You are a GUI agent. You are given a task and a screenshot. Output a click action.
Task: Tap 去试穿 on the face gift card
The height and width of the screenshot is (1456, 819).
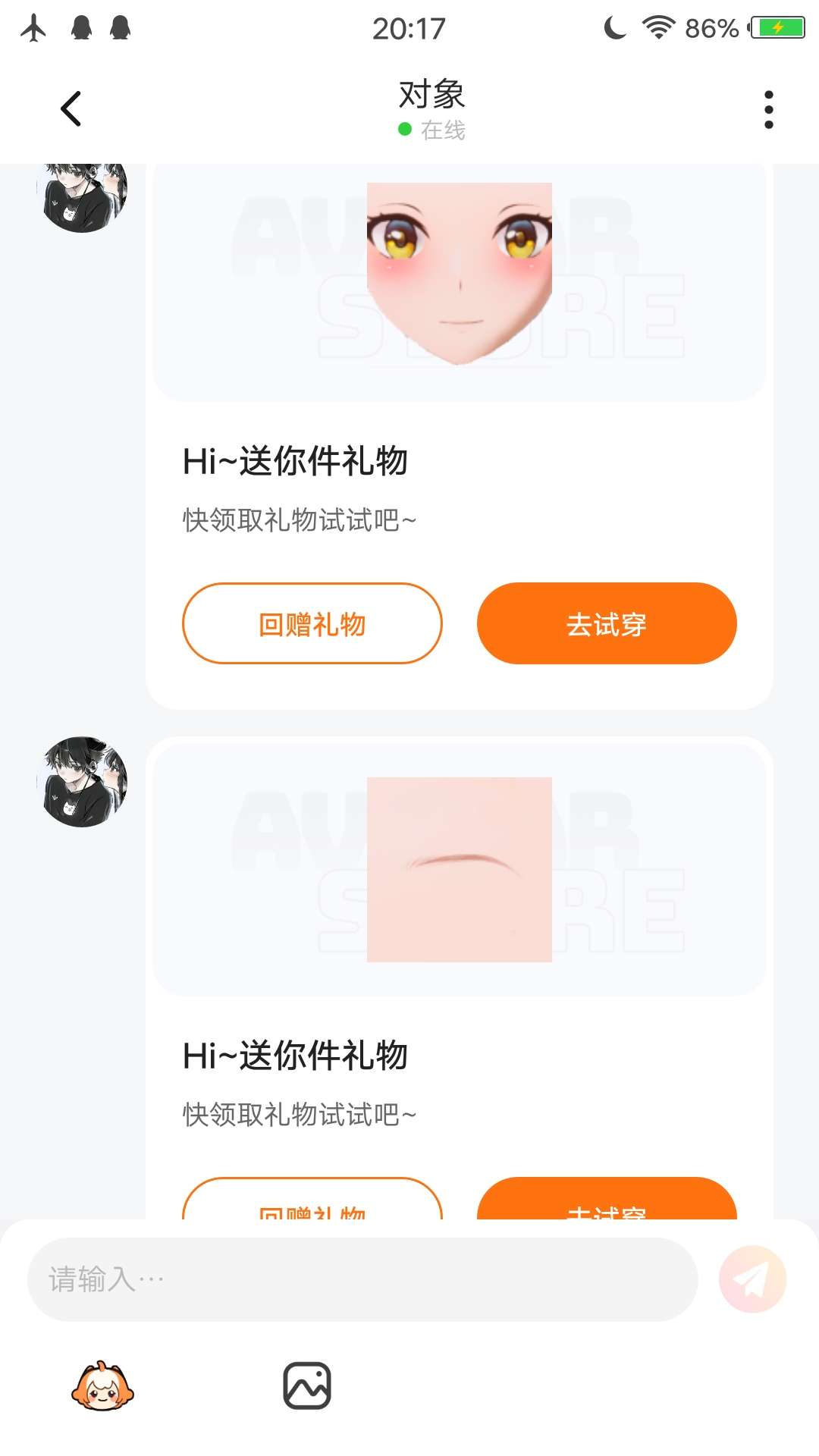click(x=606, y=623)
